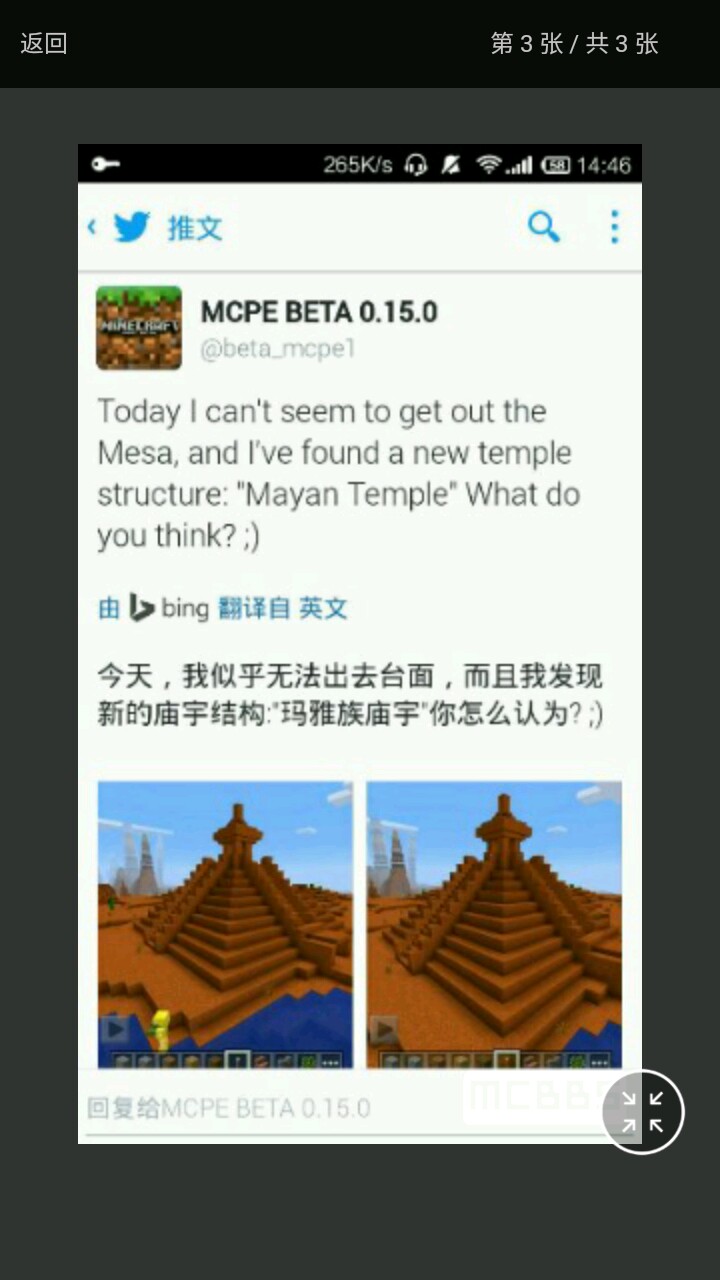Tap the displayed Twitter screenshot image

coord(360,644)
